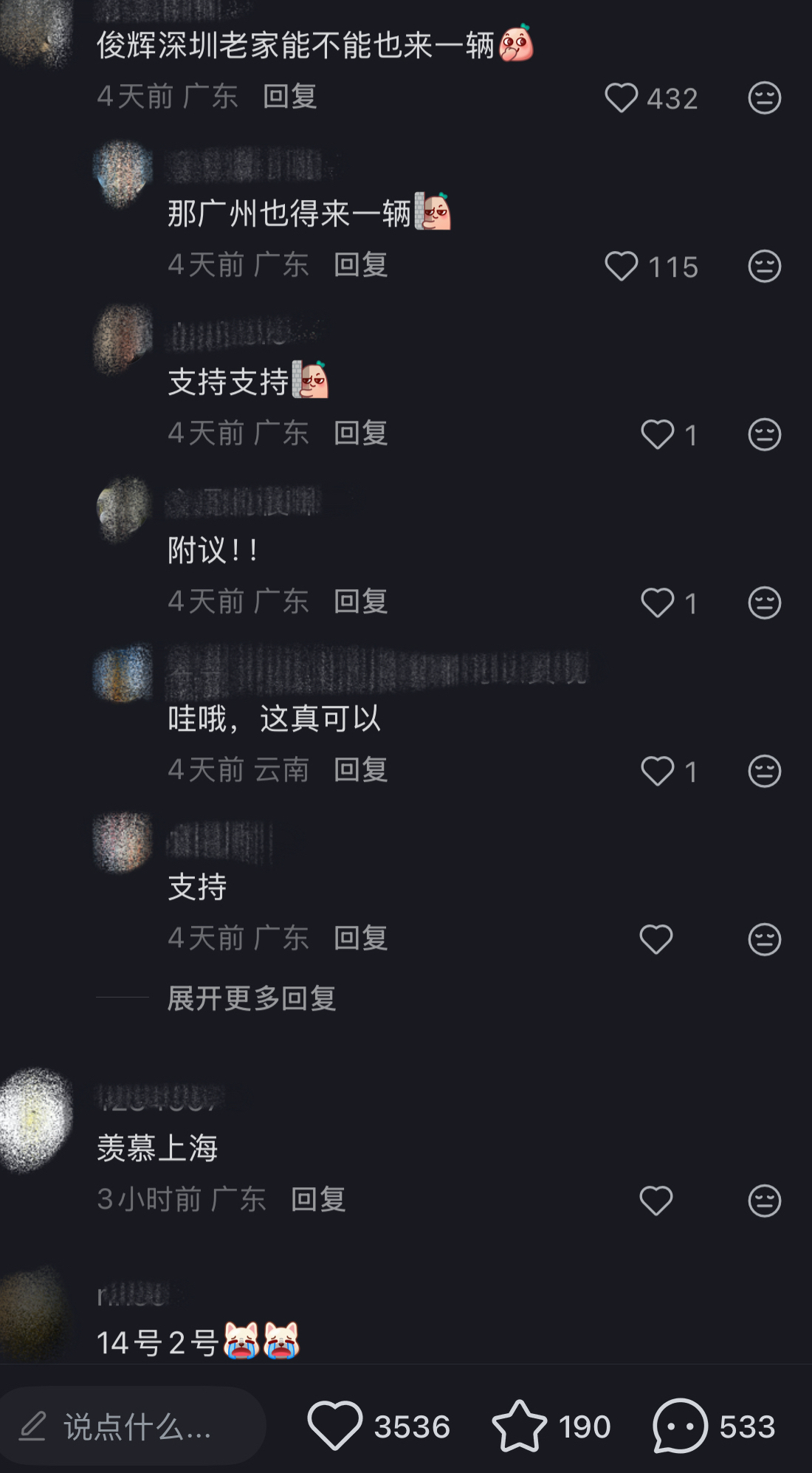This screenshot has width=812, height=1473.
Task: Reply to 哇哦,这真可以 comment
Action: pos(360,770)
